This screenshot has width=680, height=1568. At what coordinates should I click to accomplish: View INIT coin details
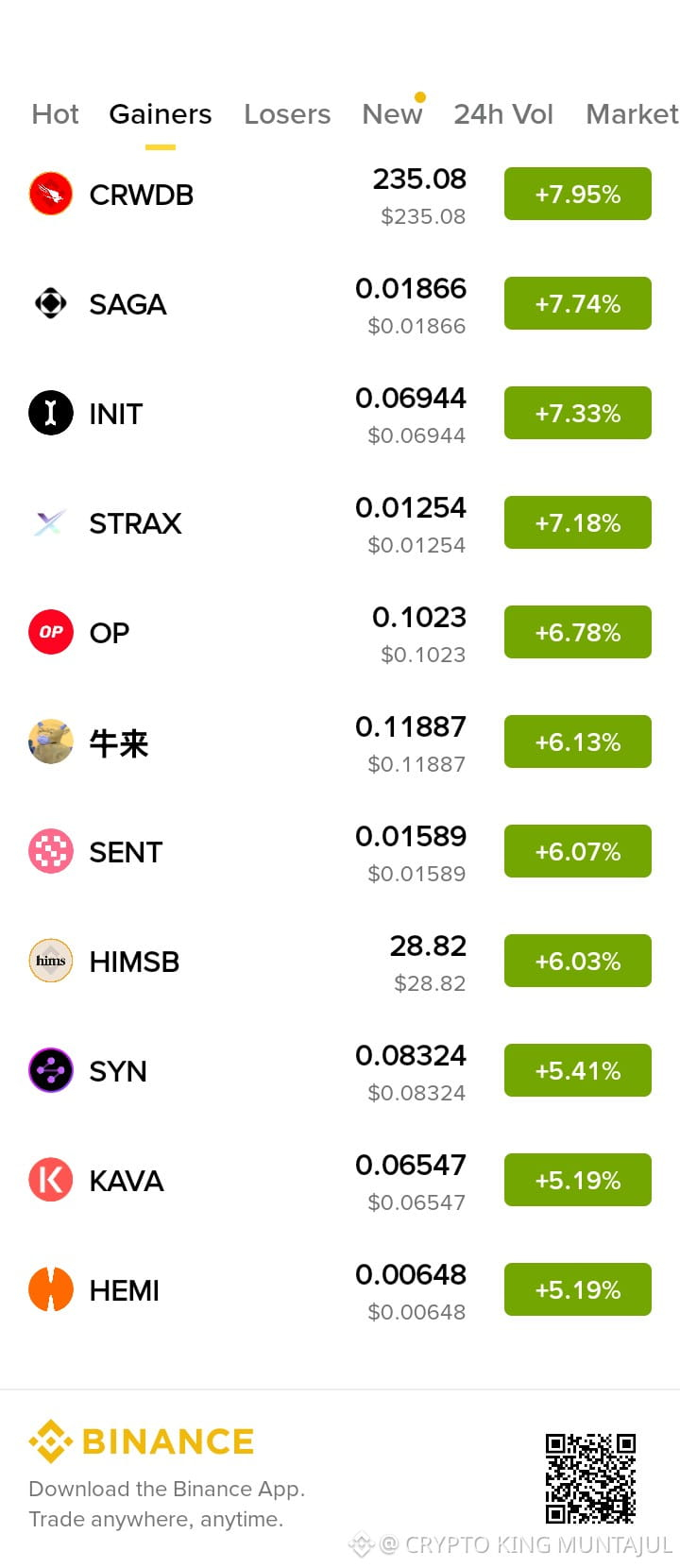(340, 414)
